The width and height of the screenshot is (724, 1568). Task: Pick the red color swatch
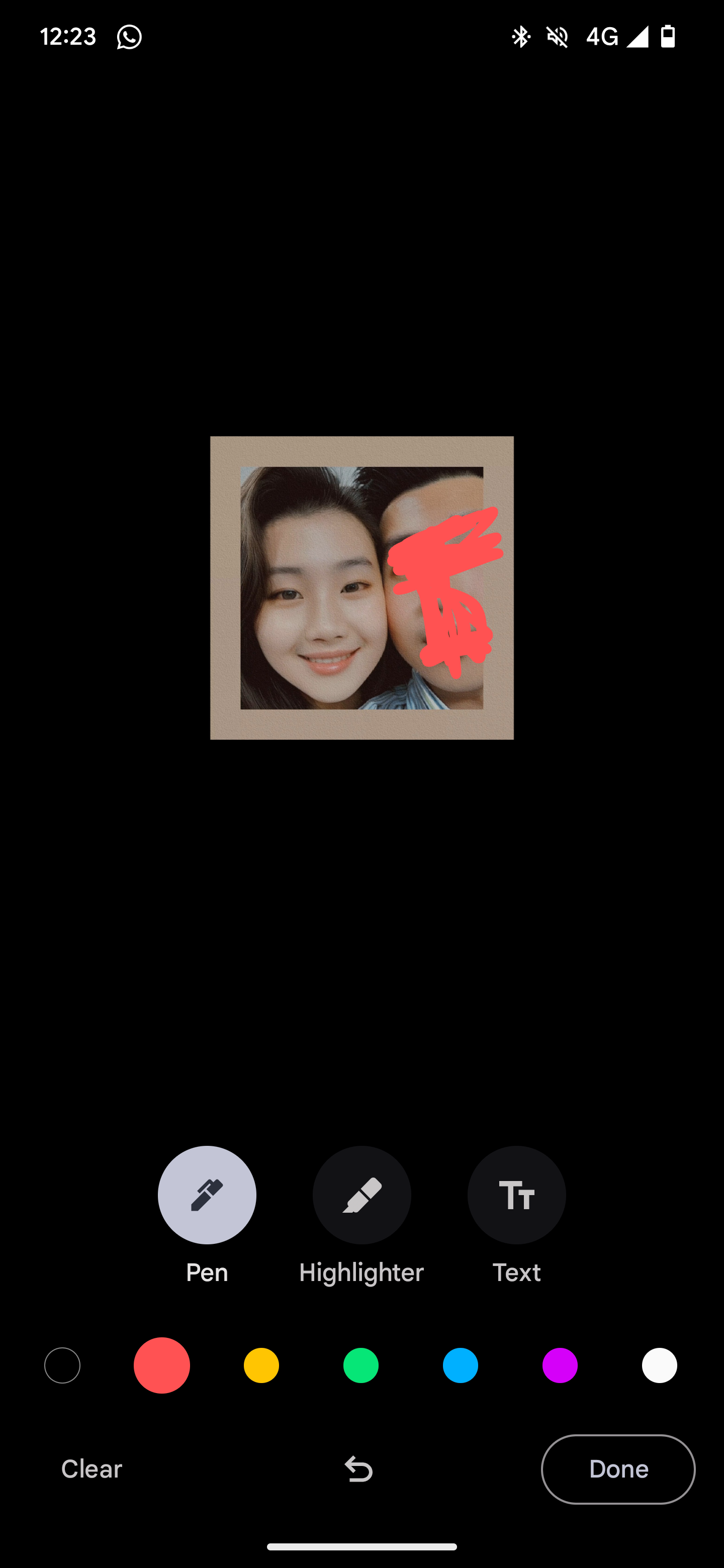(x=162, y=1365)
